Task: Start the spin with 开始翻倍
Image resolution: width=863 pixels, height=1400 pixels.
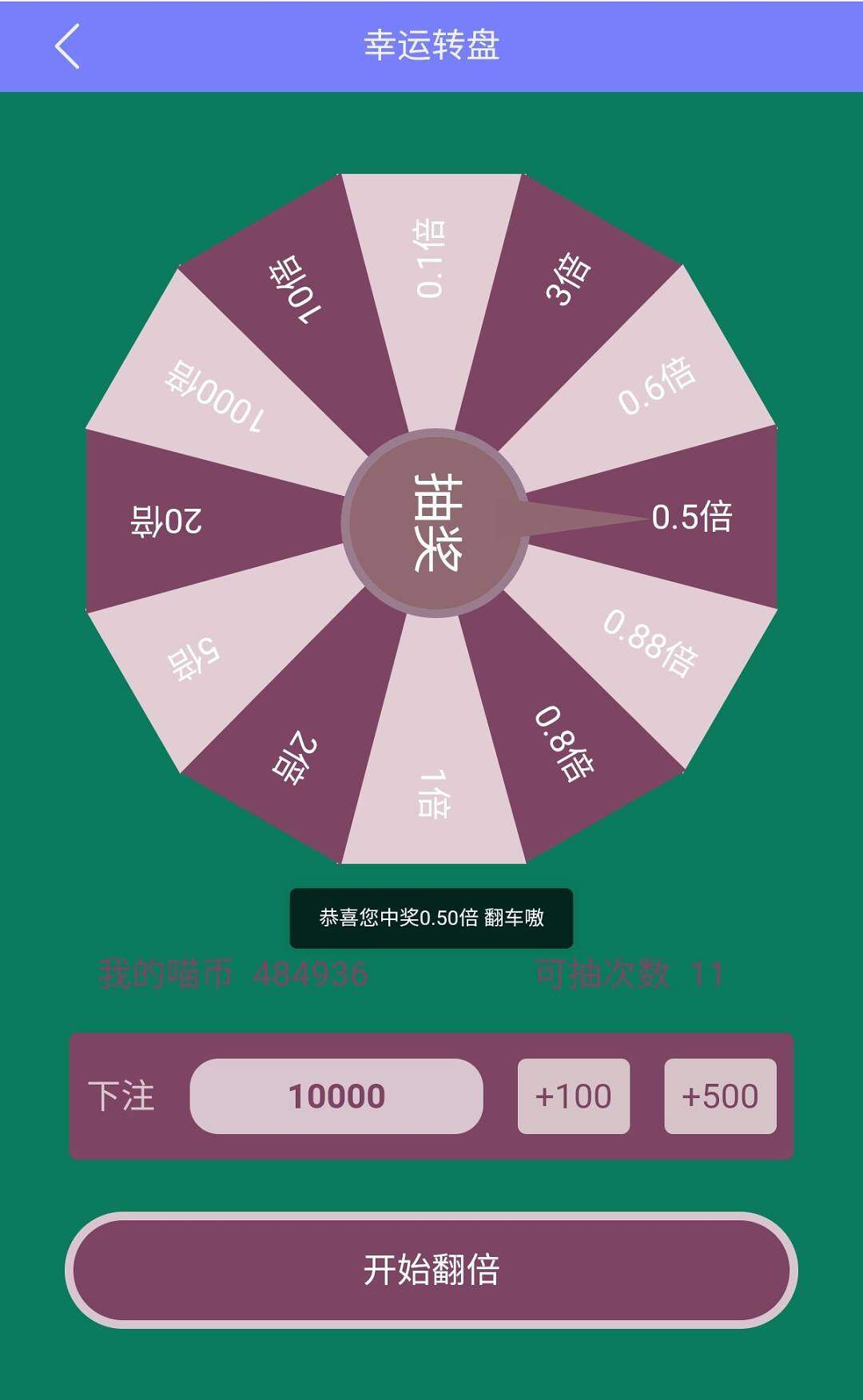Action: 431,1270
